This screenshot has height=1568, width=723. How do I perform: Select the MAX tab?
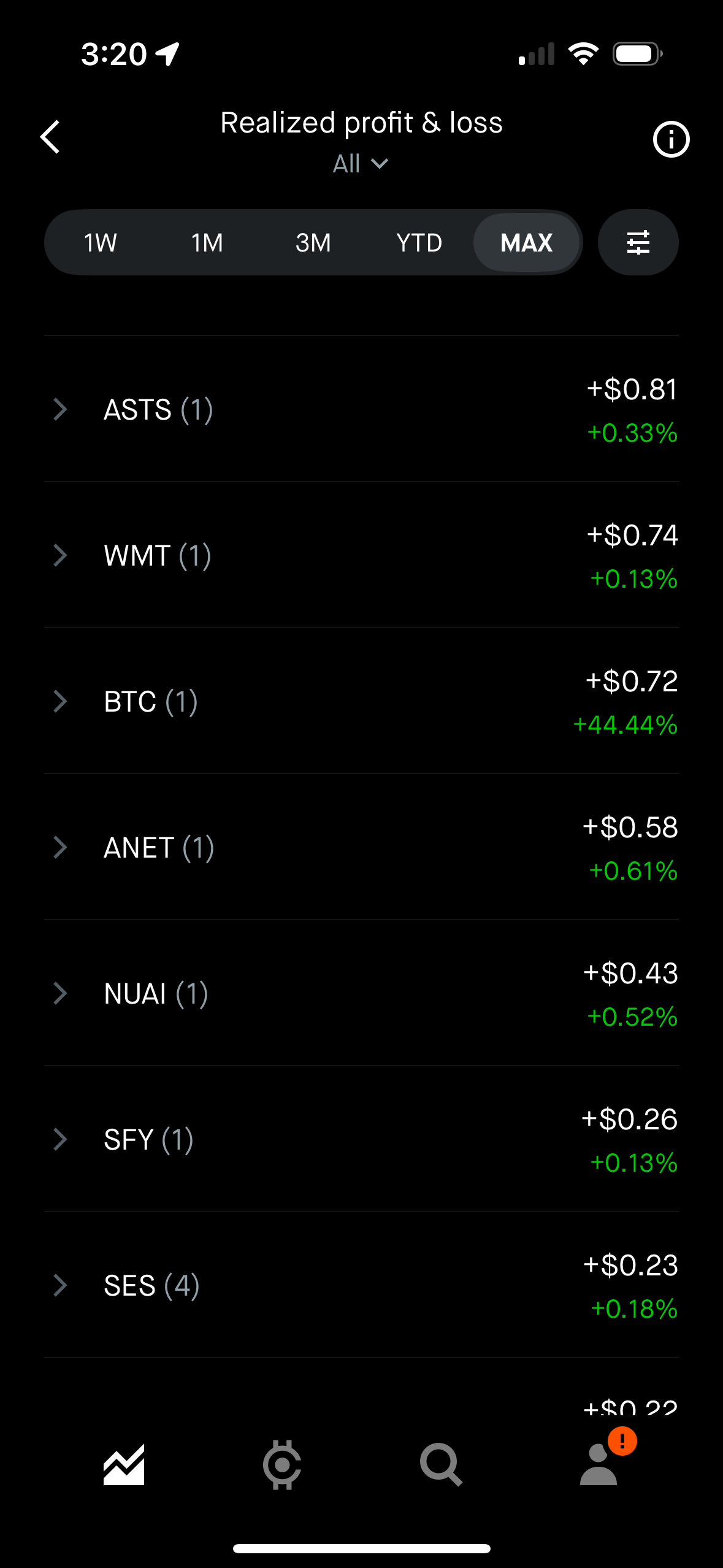click(x=527, y=242)
